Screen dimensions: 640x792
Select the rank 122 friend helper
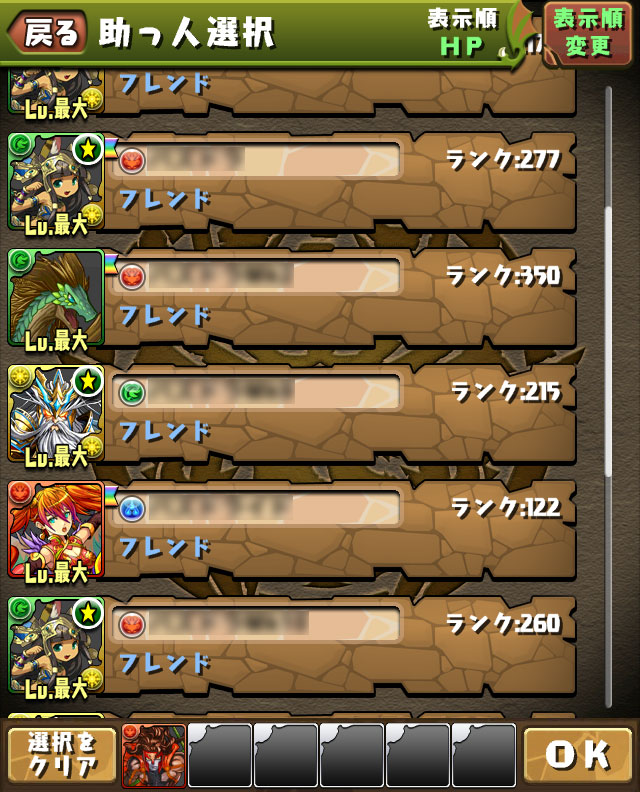[340, 530]
